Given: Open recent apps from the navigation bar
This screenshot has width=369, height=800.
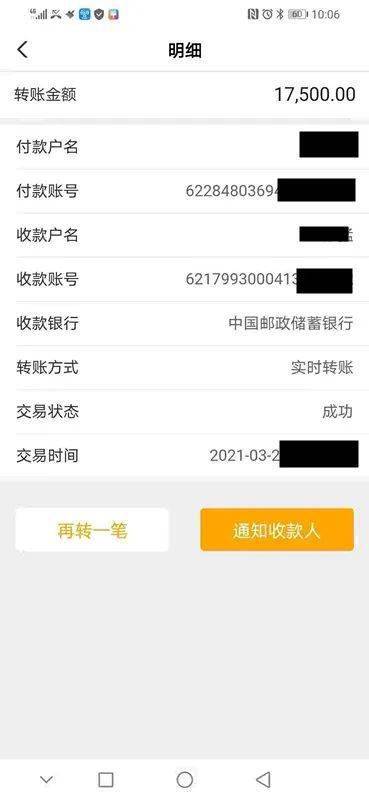Looking at the screenshot, I should [x=106, y=780].
